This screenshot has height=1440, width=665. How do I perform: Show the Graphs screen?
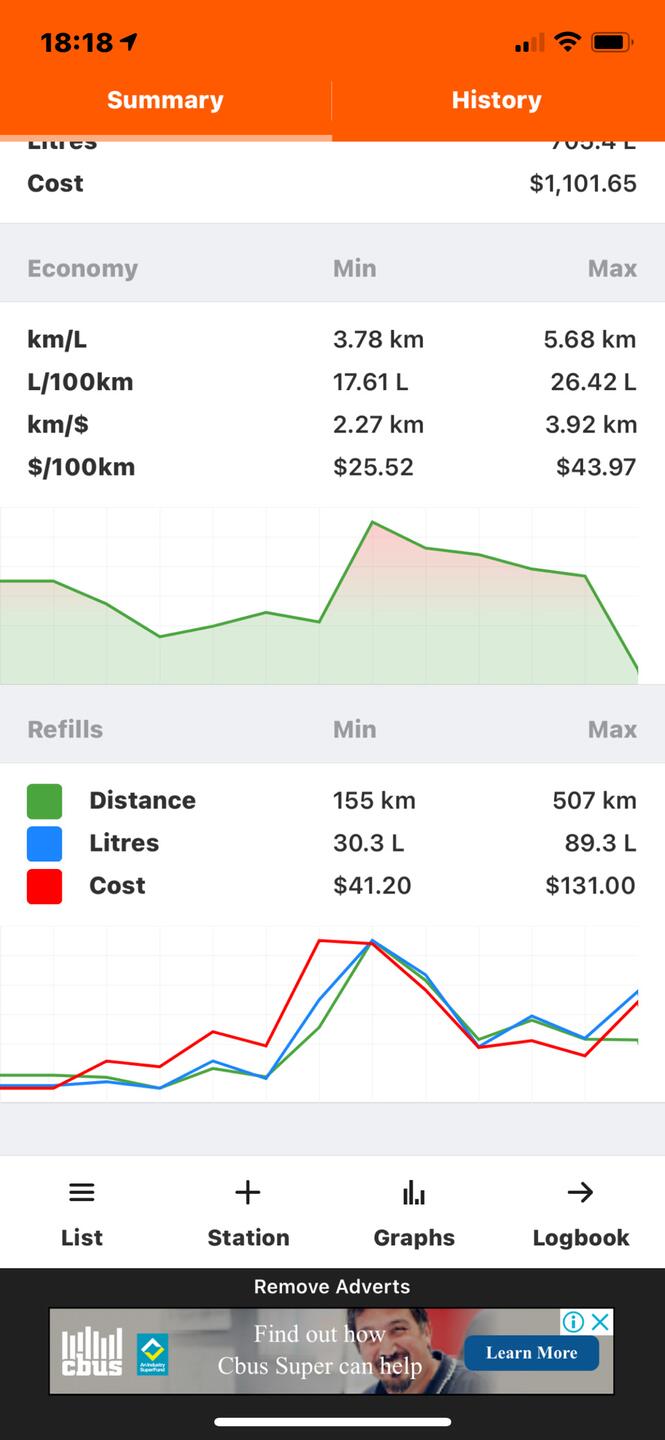click(x=414, y=1213)
